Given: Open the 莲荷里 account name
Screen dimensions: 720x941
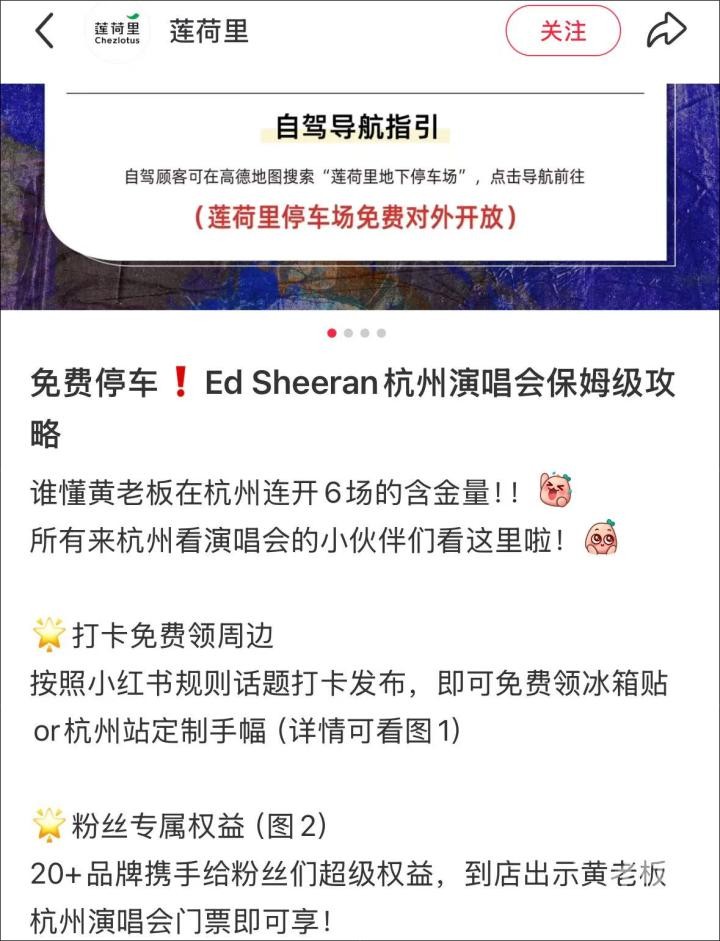Looking at the screenshot, I should click(x=209, y=32).
